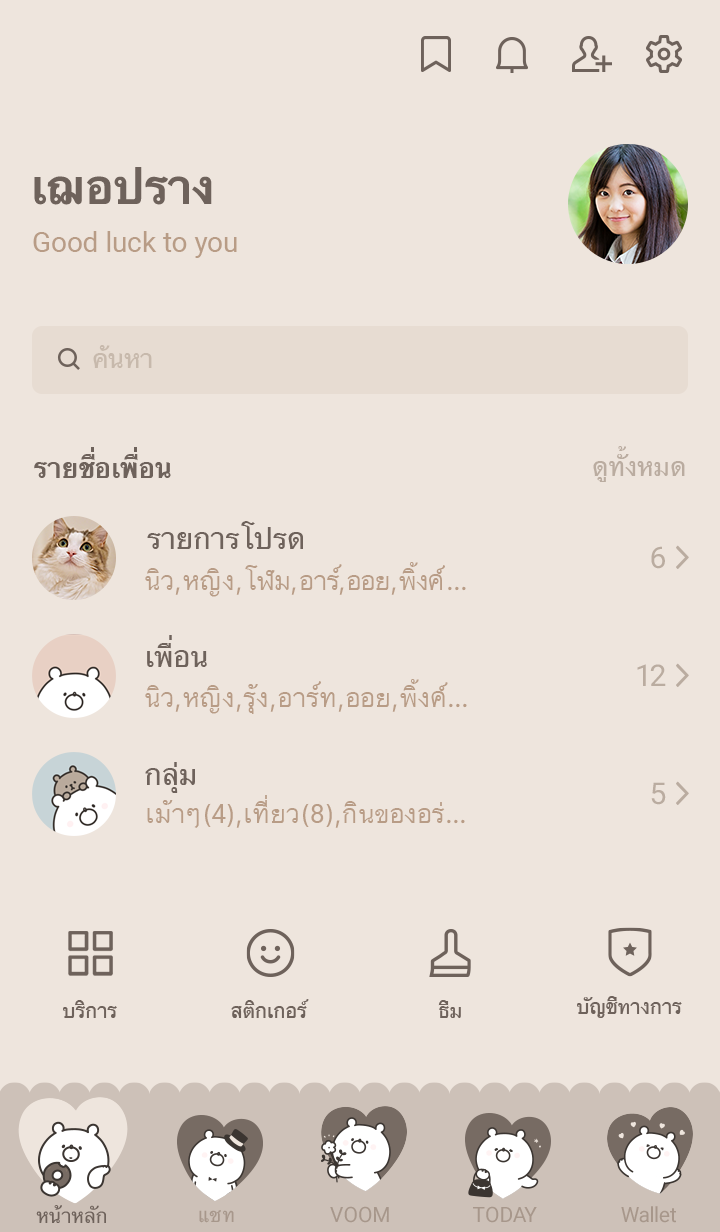The image size is (720, 1232).
Task: Open the bookmark (Keep) icon
Action: tap(435, 54)
